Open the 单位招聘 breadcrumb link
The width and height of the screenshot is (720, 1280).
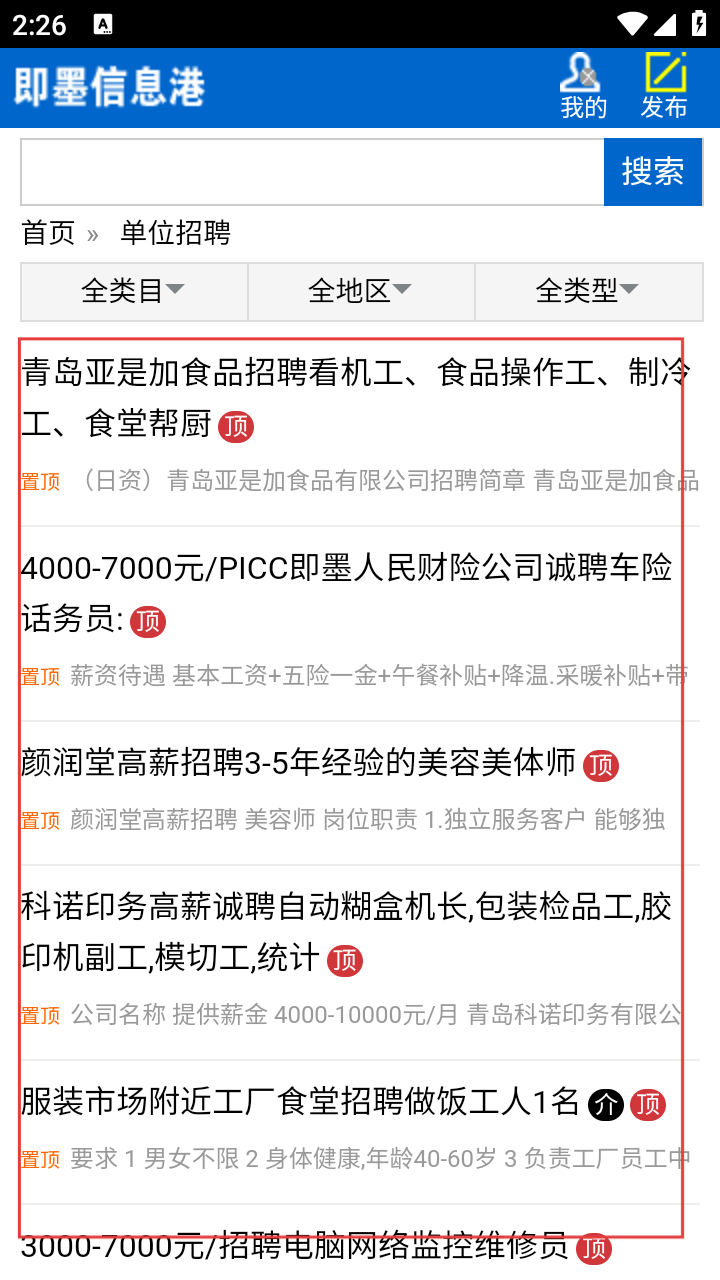tap(175, 233)
